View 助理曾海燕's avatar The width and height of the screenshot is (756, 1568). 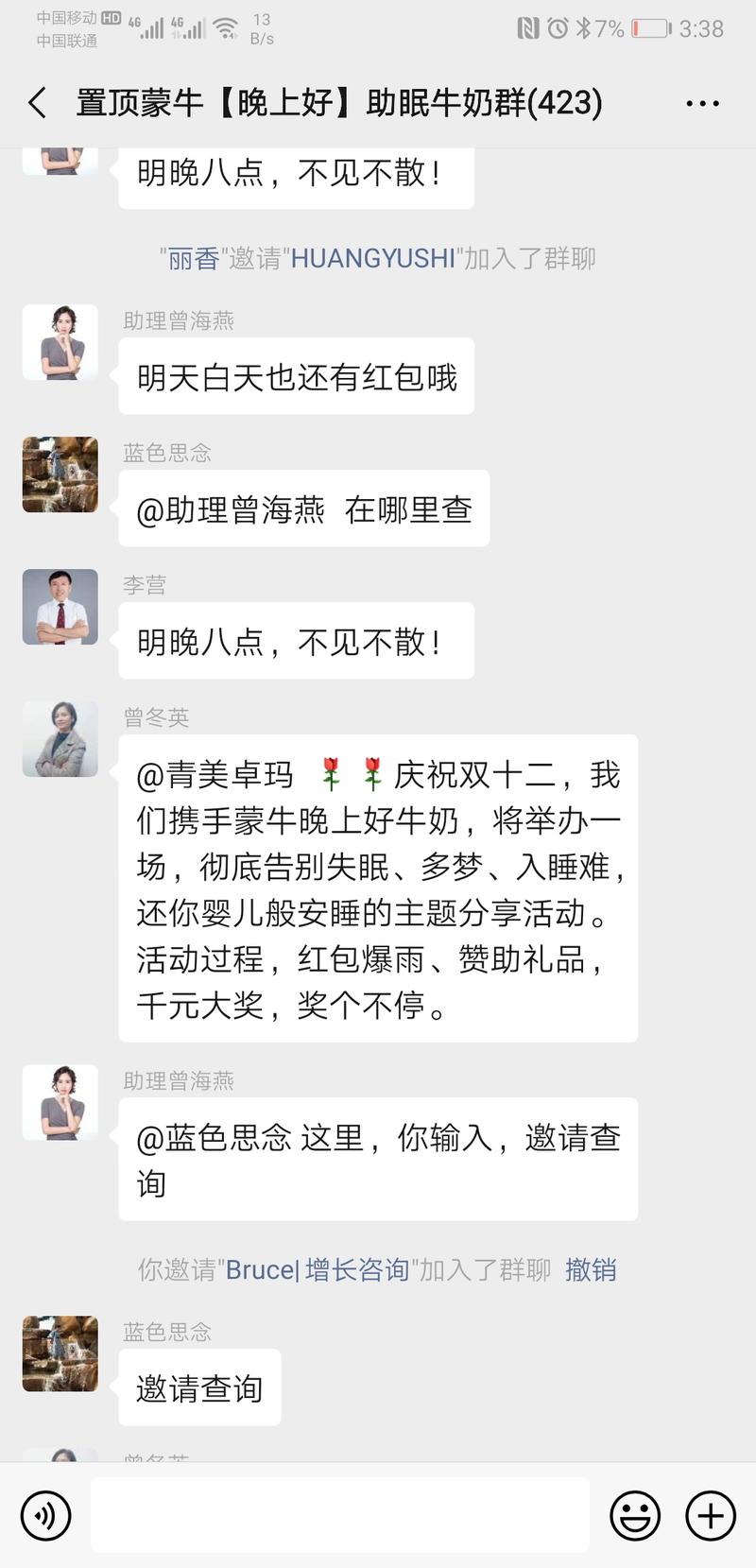[x=60, y=342]
